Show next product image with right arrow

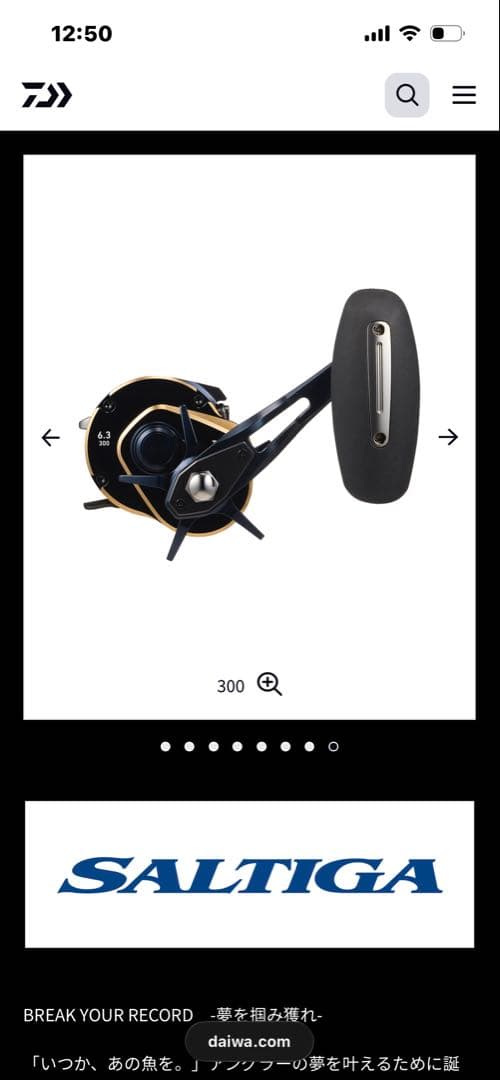(x=448, y=437)
